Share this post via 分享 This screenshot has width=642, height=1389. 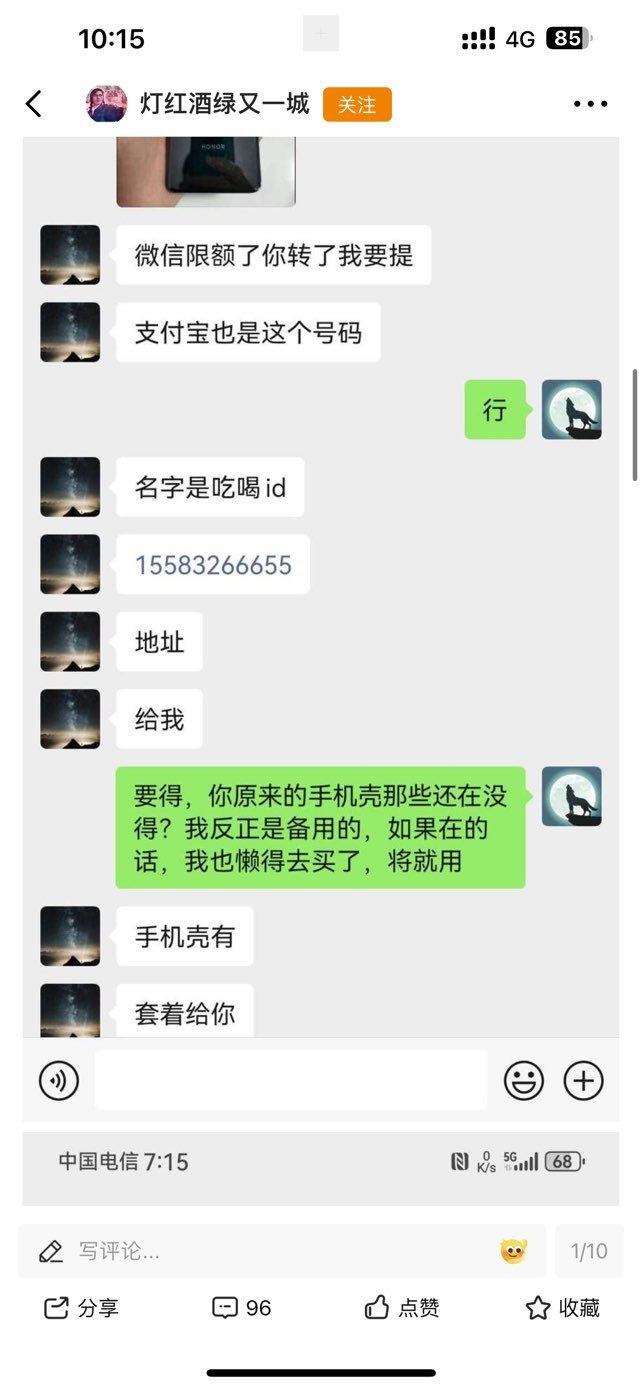[81, 1308]
